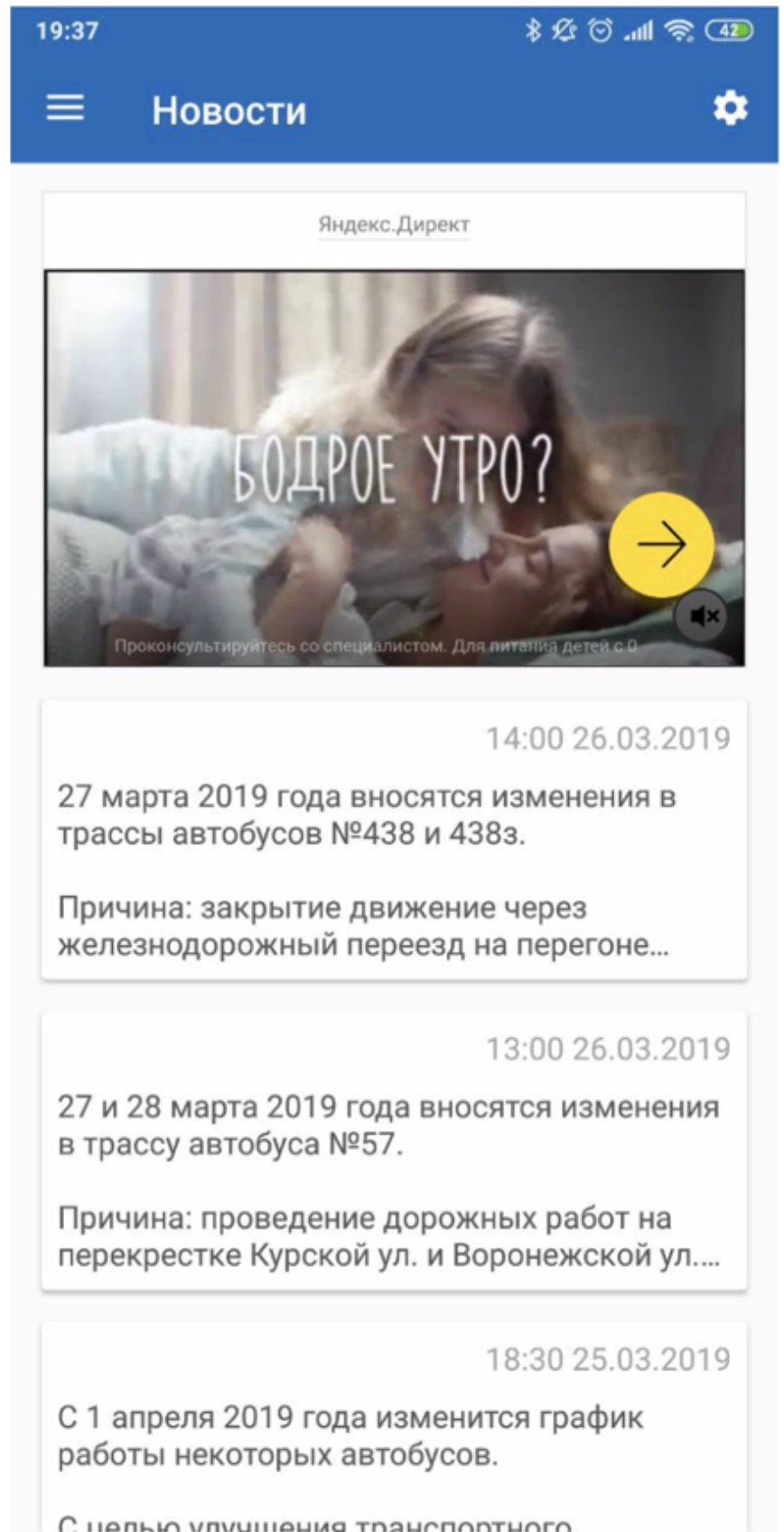
Task: Open the settings gear
Action: (x=730, y=109)
